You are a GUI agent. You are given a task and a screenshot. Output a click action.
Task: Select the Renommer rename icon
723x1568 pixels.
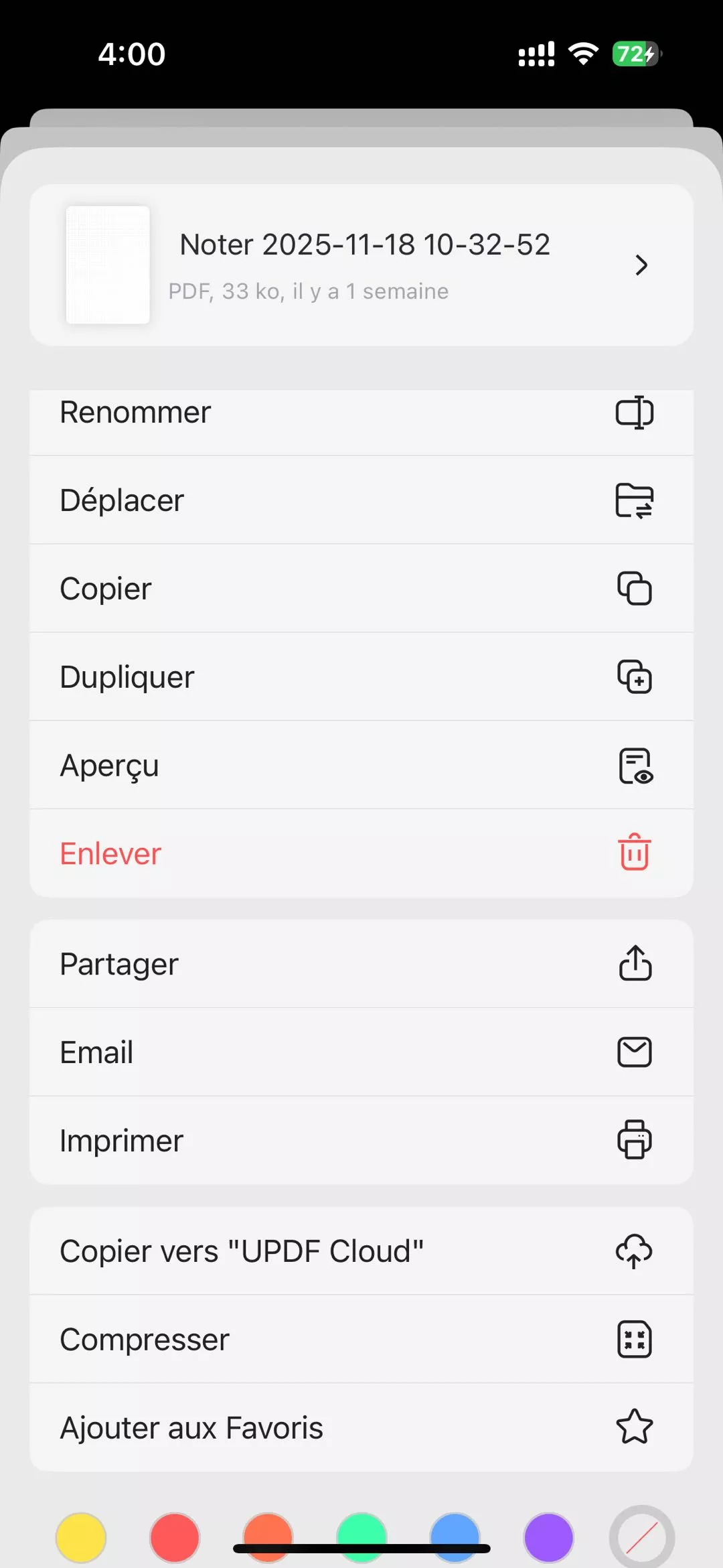click(635, 412)
